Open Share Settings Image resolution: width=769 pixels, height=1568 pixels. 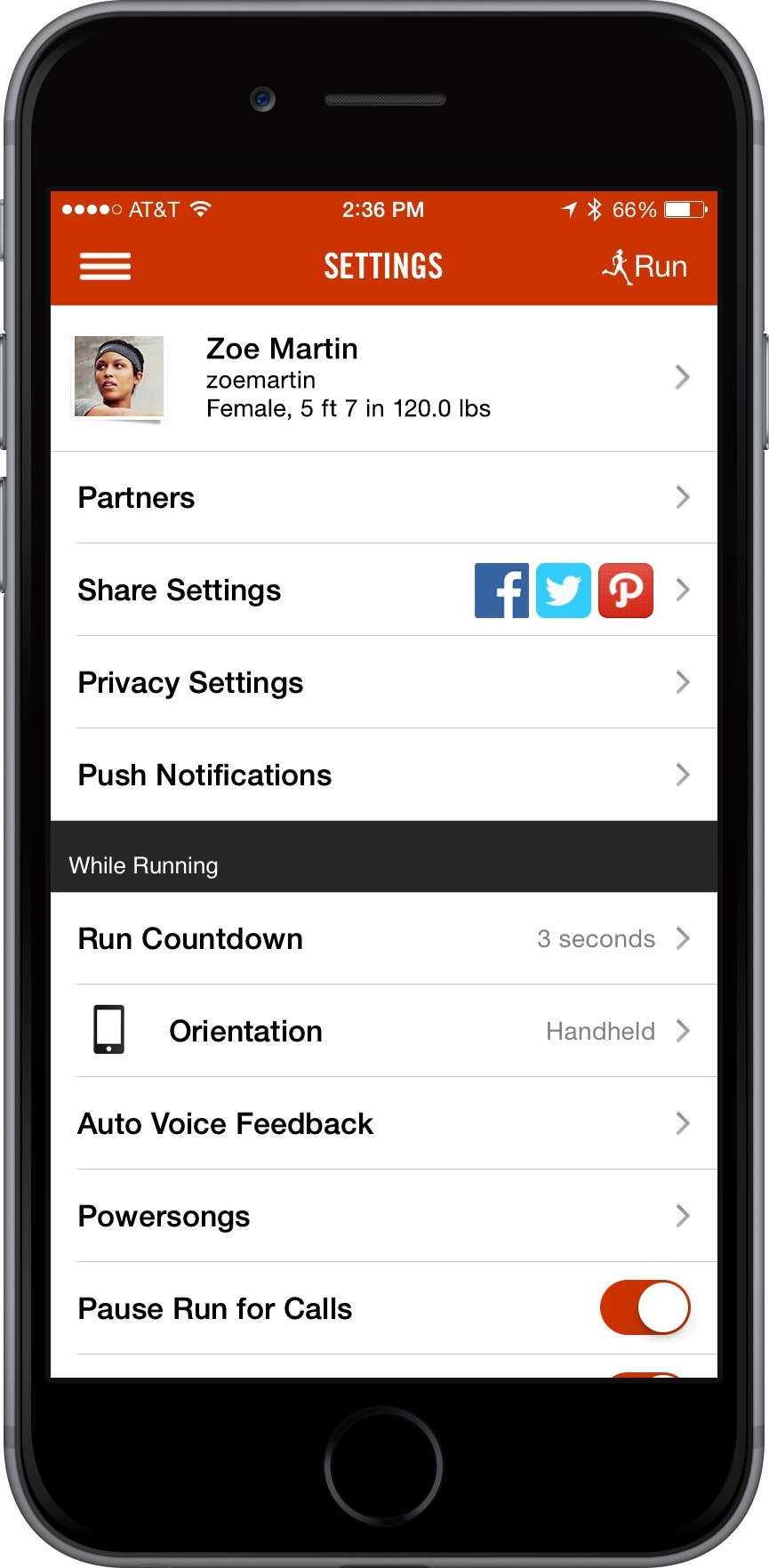click(x=384, y=590)
